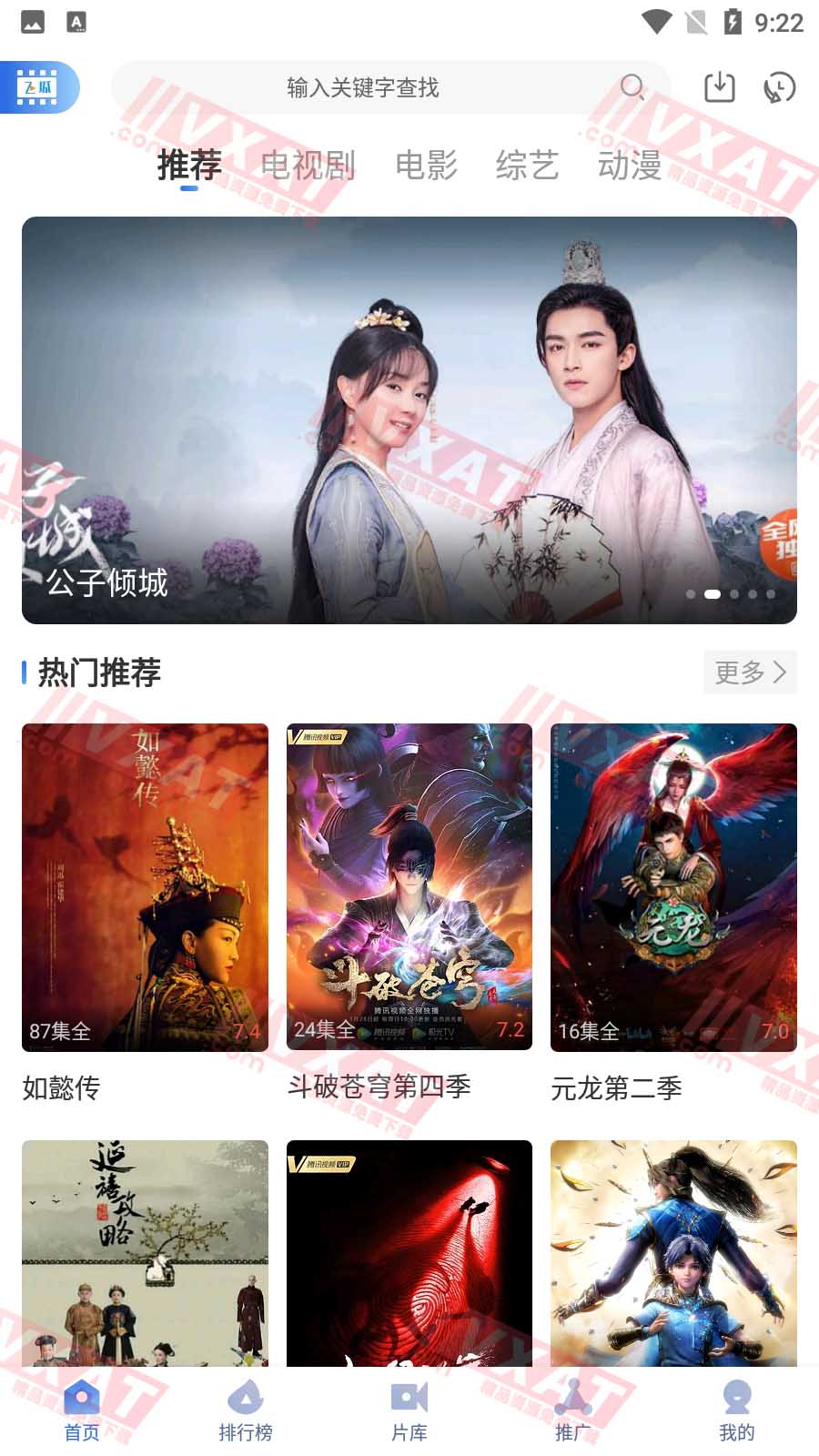Tap 更多 to see more hot recommendations
This screenshot has height=1456, width=819.
(750, 672)
